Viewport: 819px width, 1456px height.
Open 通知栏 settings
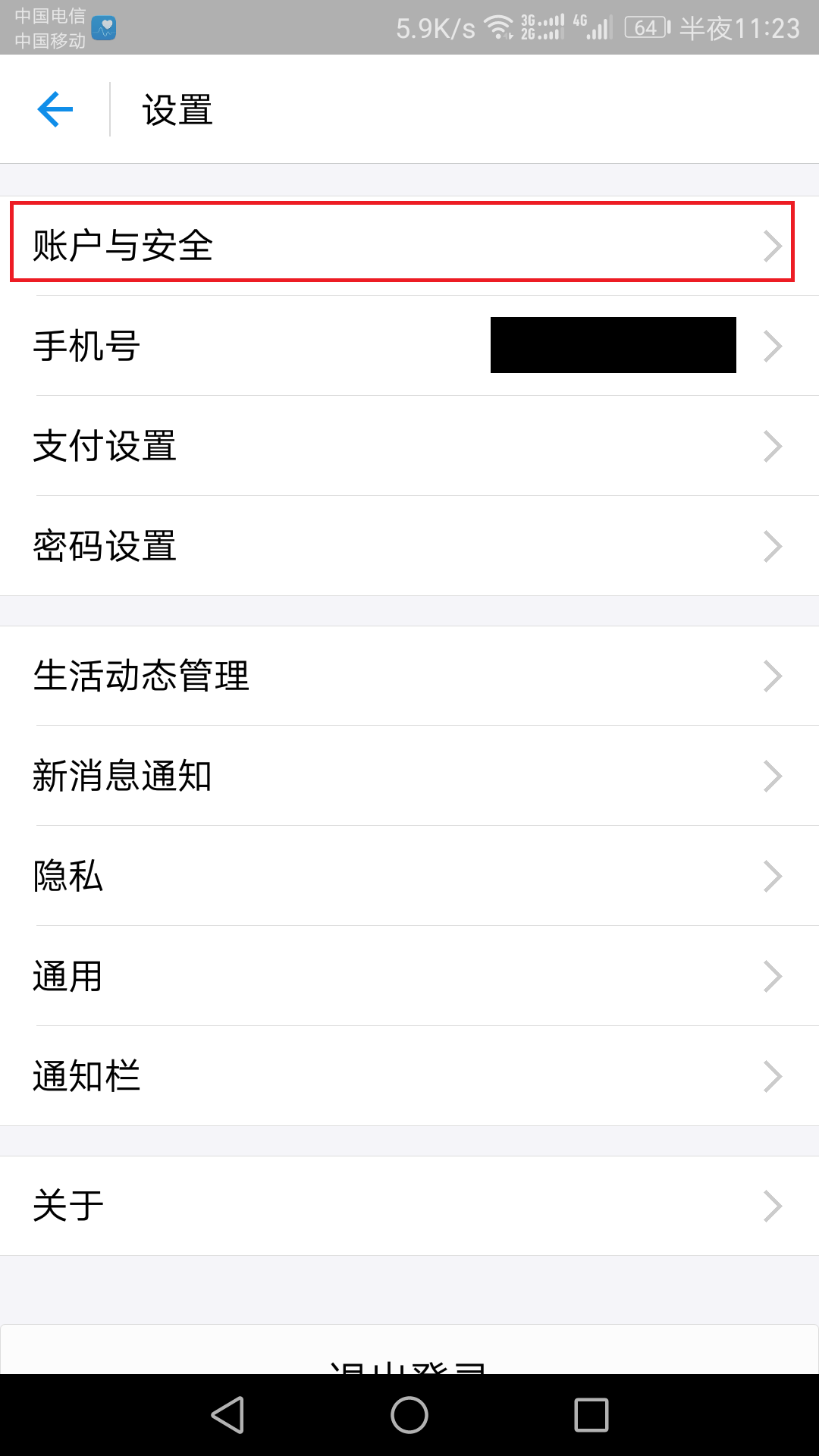[409, 1076]
